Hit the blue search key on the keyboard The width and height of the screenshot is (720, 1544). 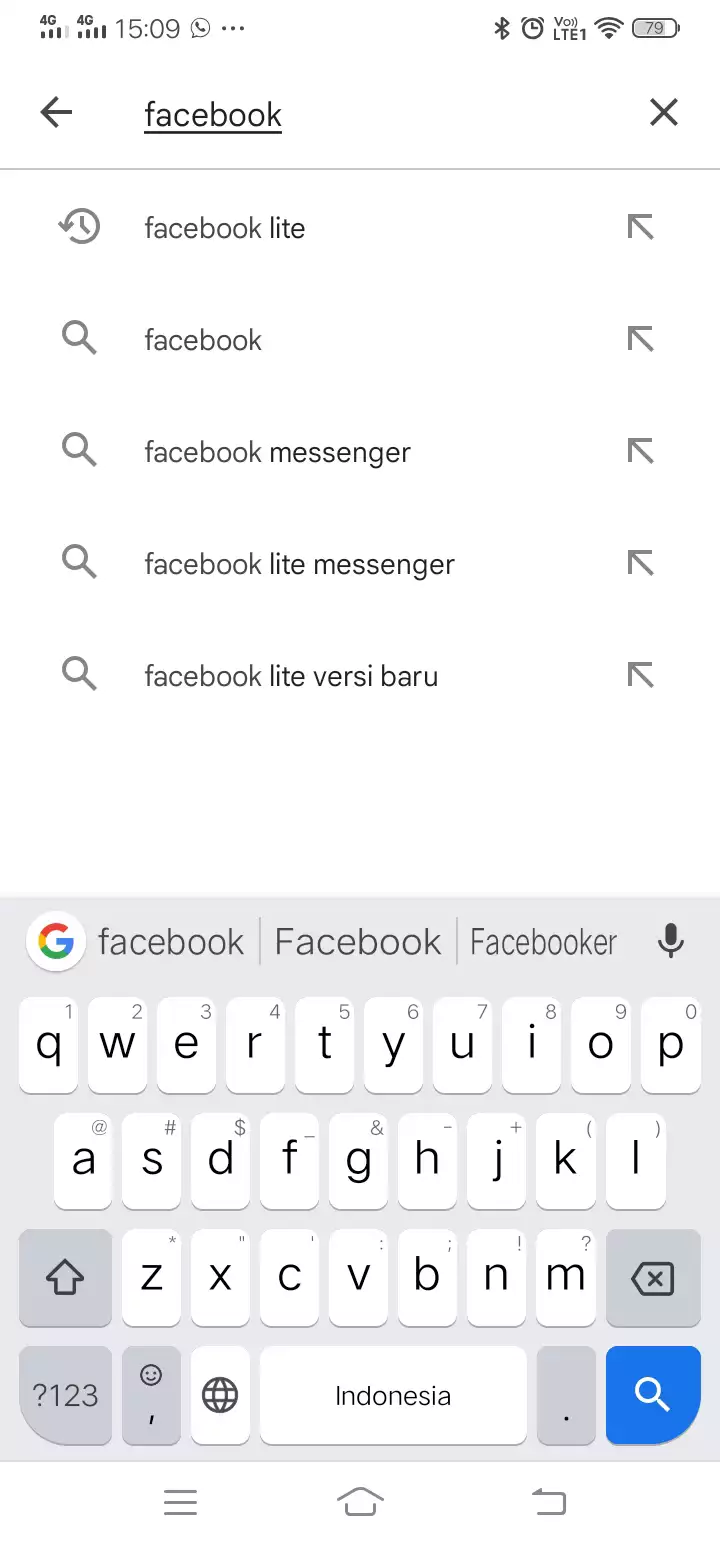click(653, 1395)
